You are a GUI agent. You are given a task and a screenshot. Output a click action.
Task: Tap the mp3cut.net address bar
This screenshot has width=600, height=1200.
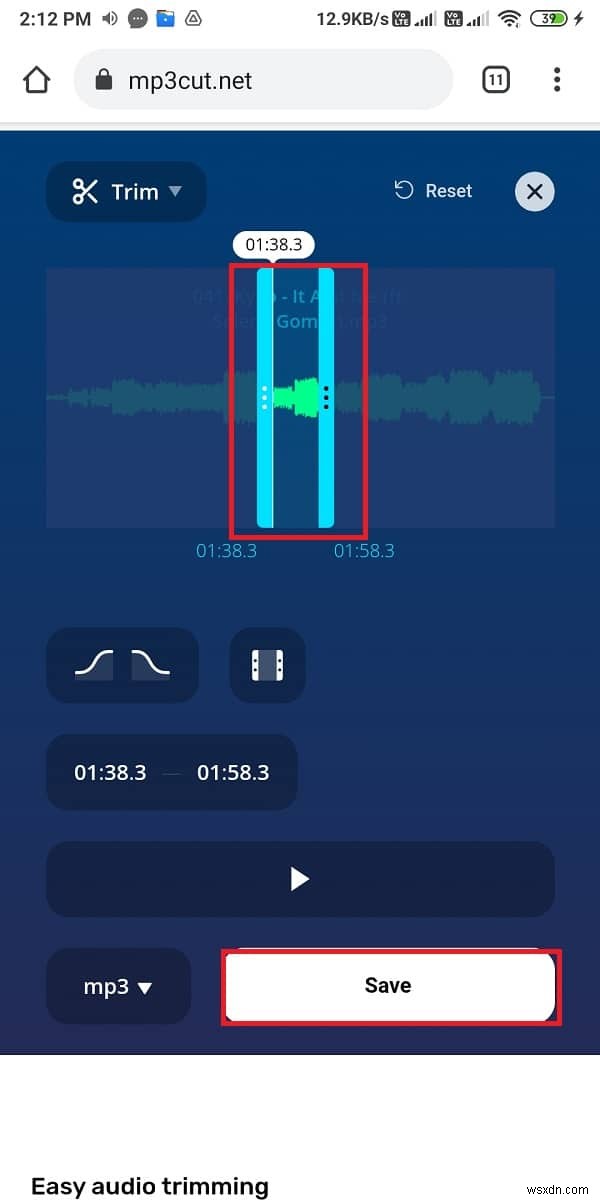click(262, 80)
